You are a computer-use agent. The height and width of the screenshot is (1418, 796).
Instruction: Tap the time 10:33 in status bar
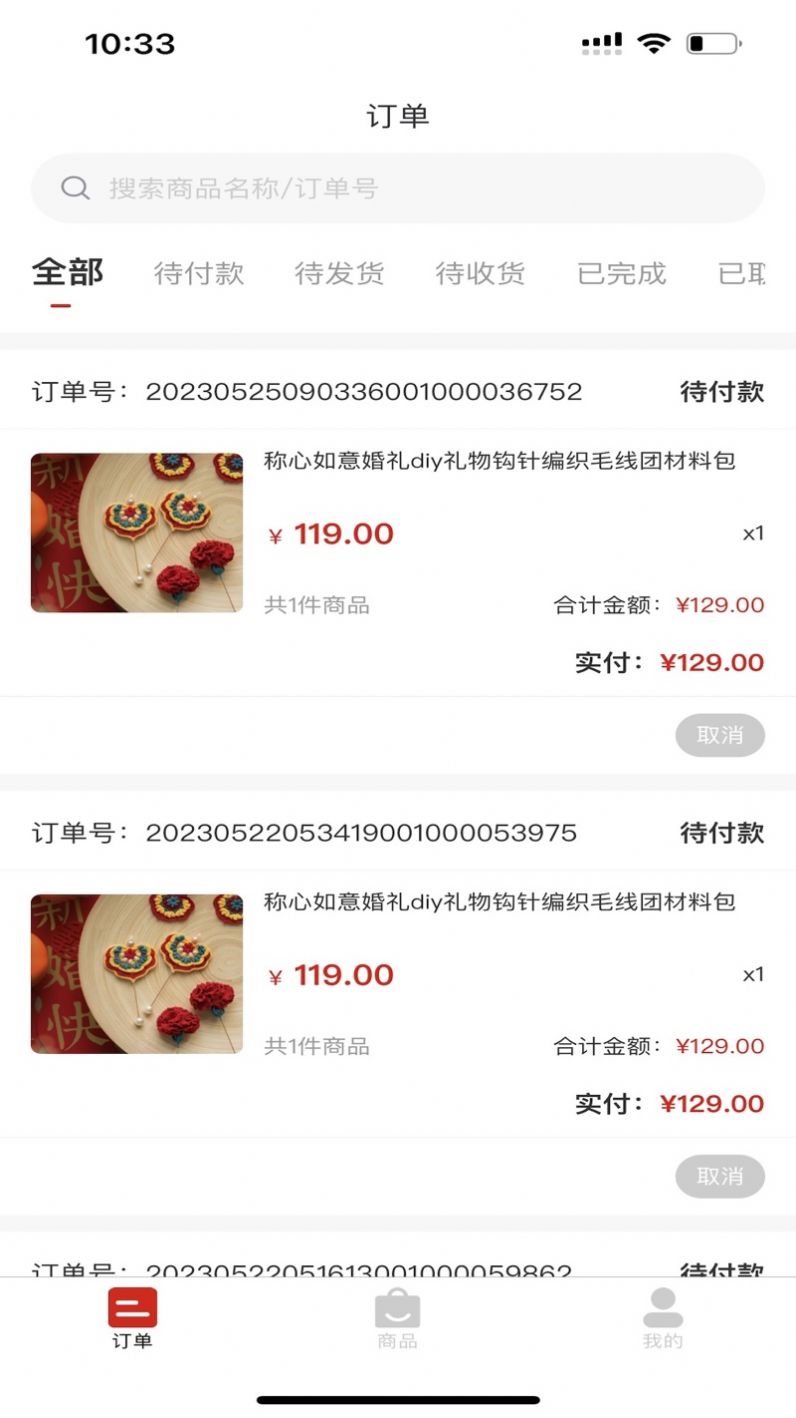pos(131,43)
